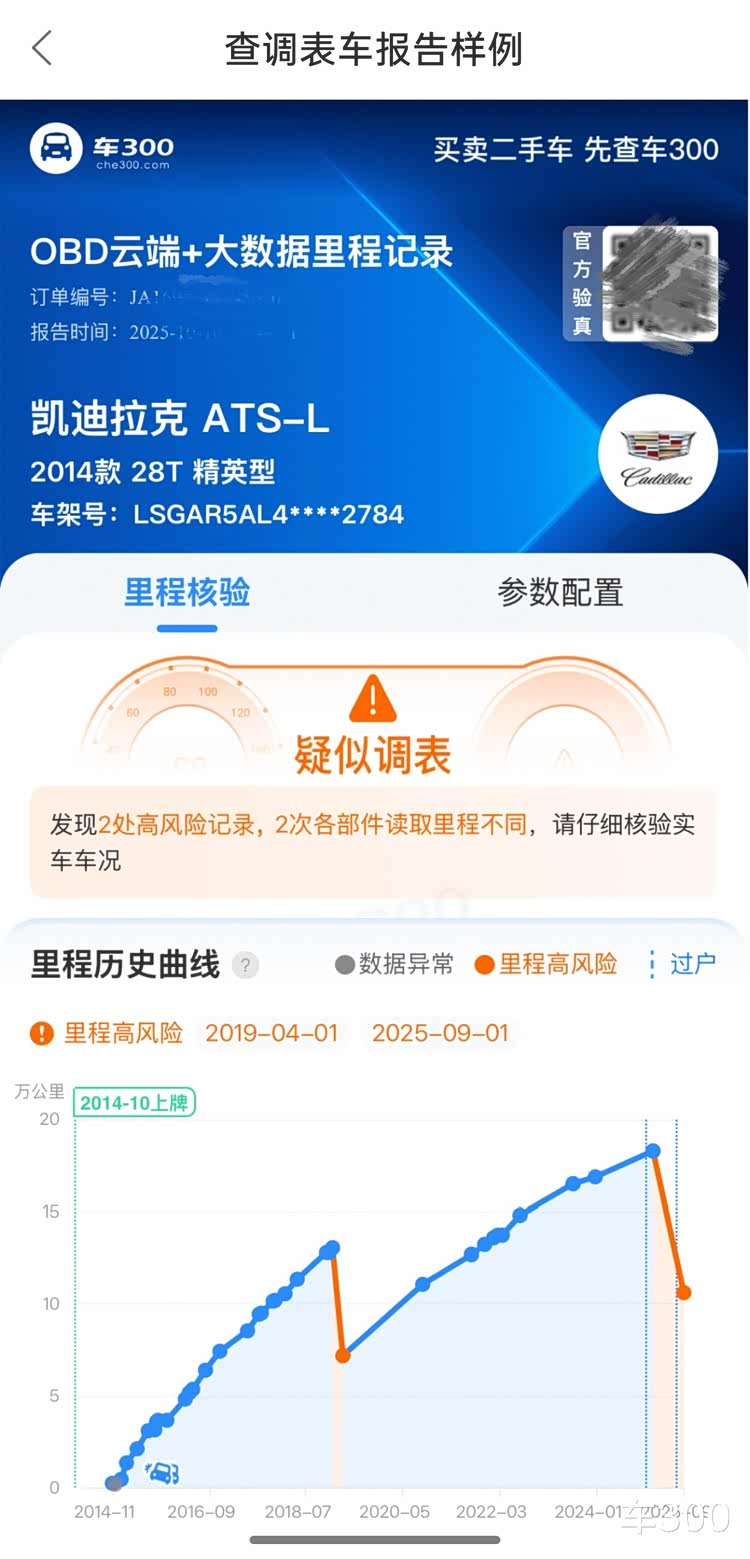Select the 2019-04-01 high-risk date chip
This screenshot has height=1559, width=750.
(272, 1033)
